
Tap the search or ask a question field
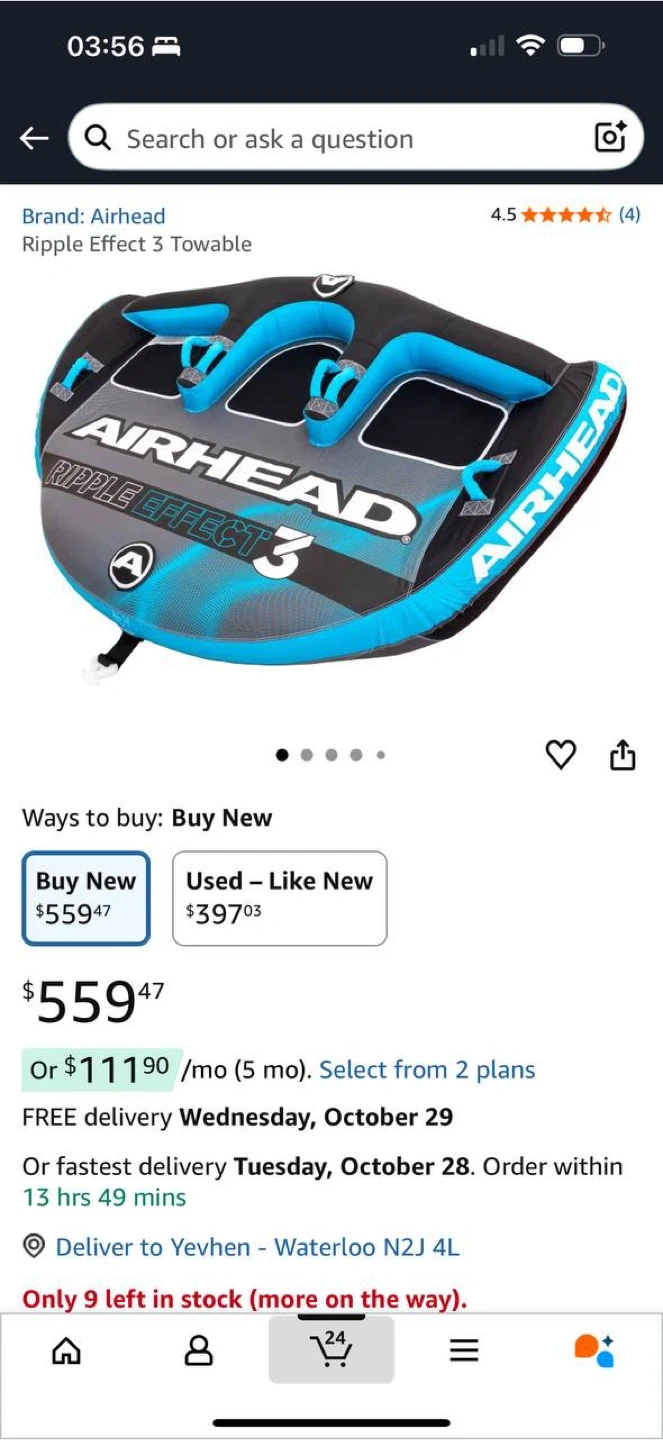(340, 138)
